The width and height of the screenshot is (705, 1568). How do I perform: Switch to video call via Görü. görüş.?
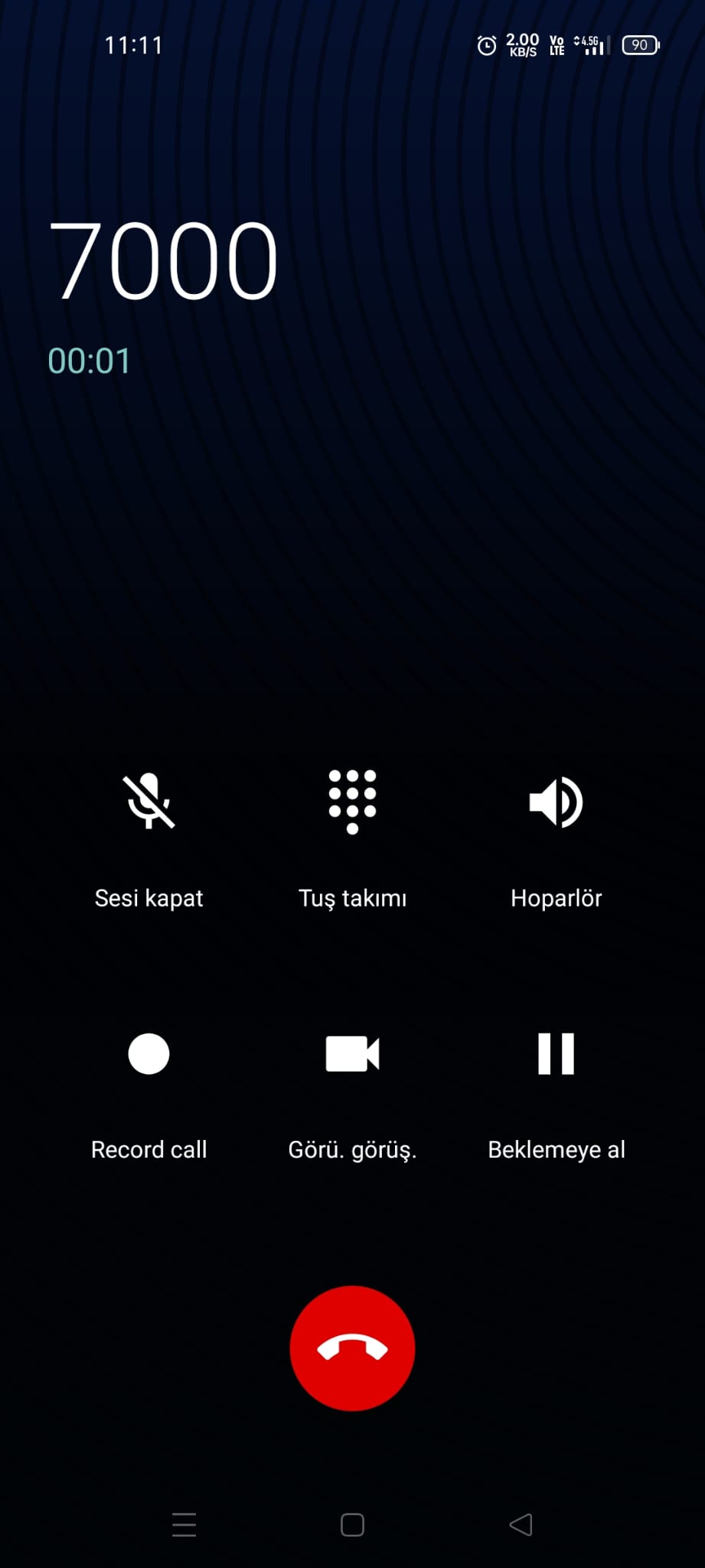(352, 1054)
